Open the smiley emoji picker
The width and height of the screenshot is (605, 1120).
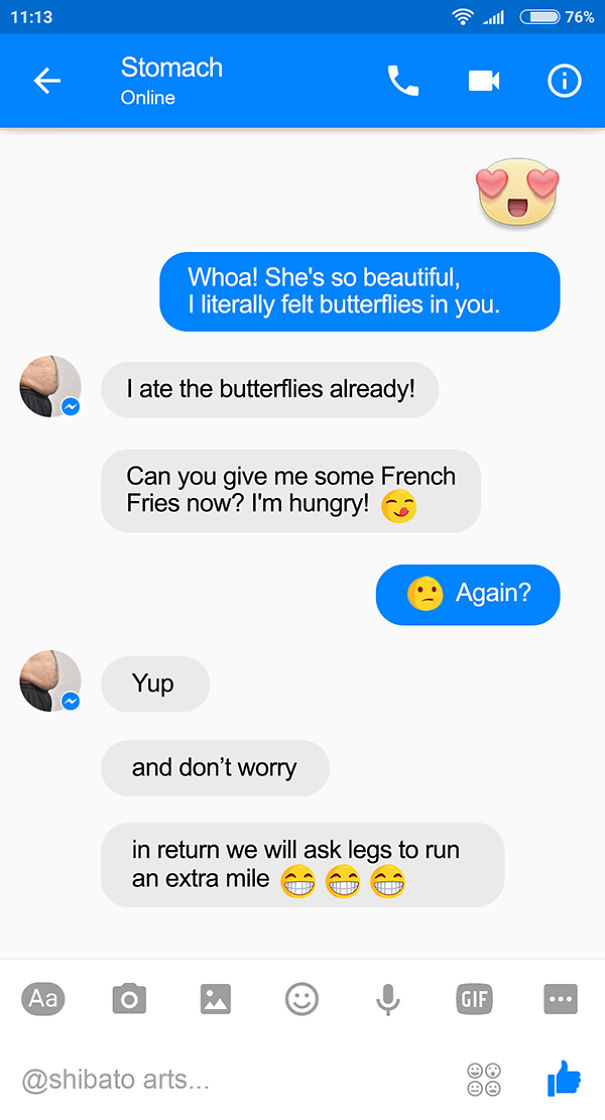(302, 998)
